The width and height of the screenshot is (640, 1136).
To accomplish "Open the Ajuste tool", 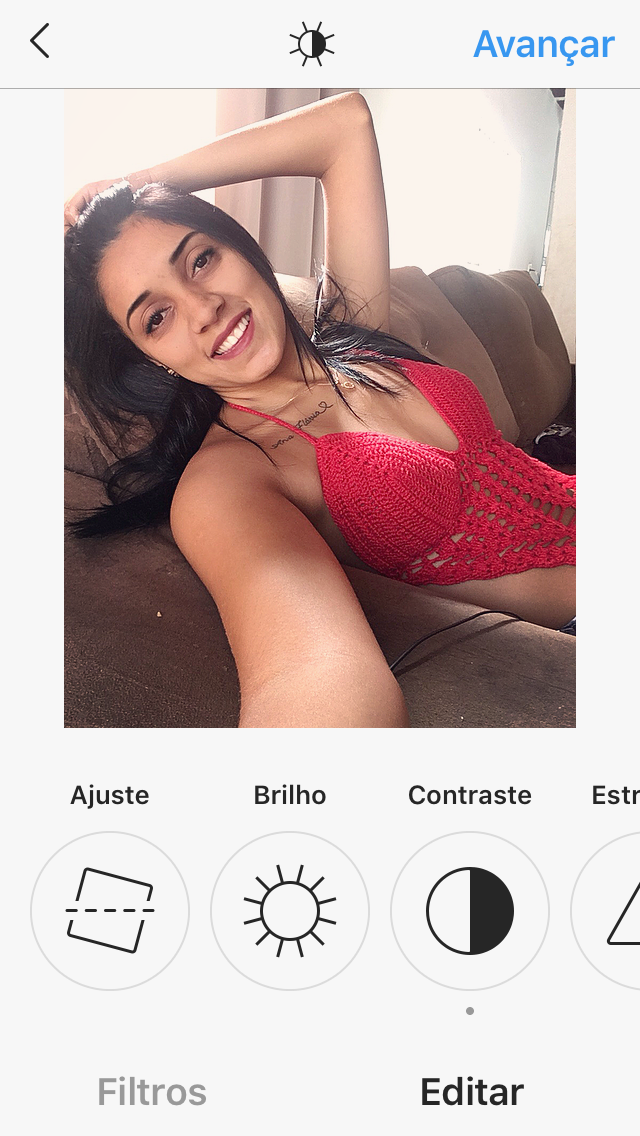I will pos(110,911).
